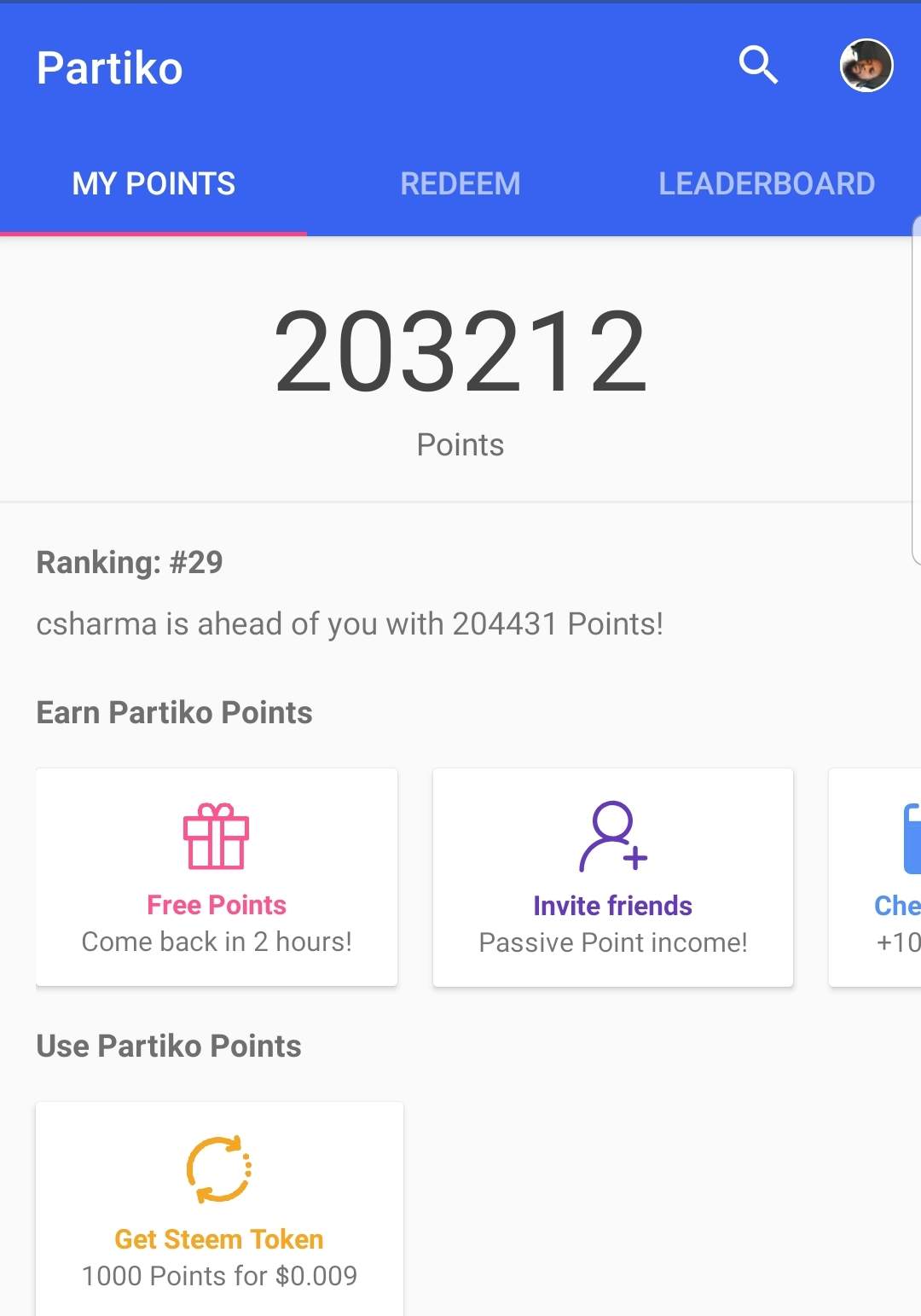Viewport: 921px width, 1316px height.
Task: Open the Invite friends card
Action: [612, 878]
